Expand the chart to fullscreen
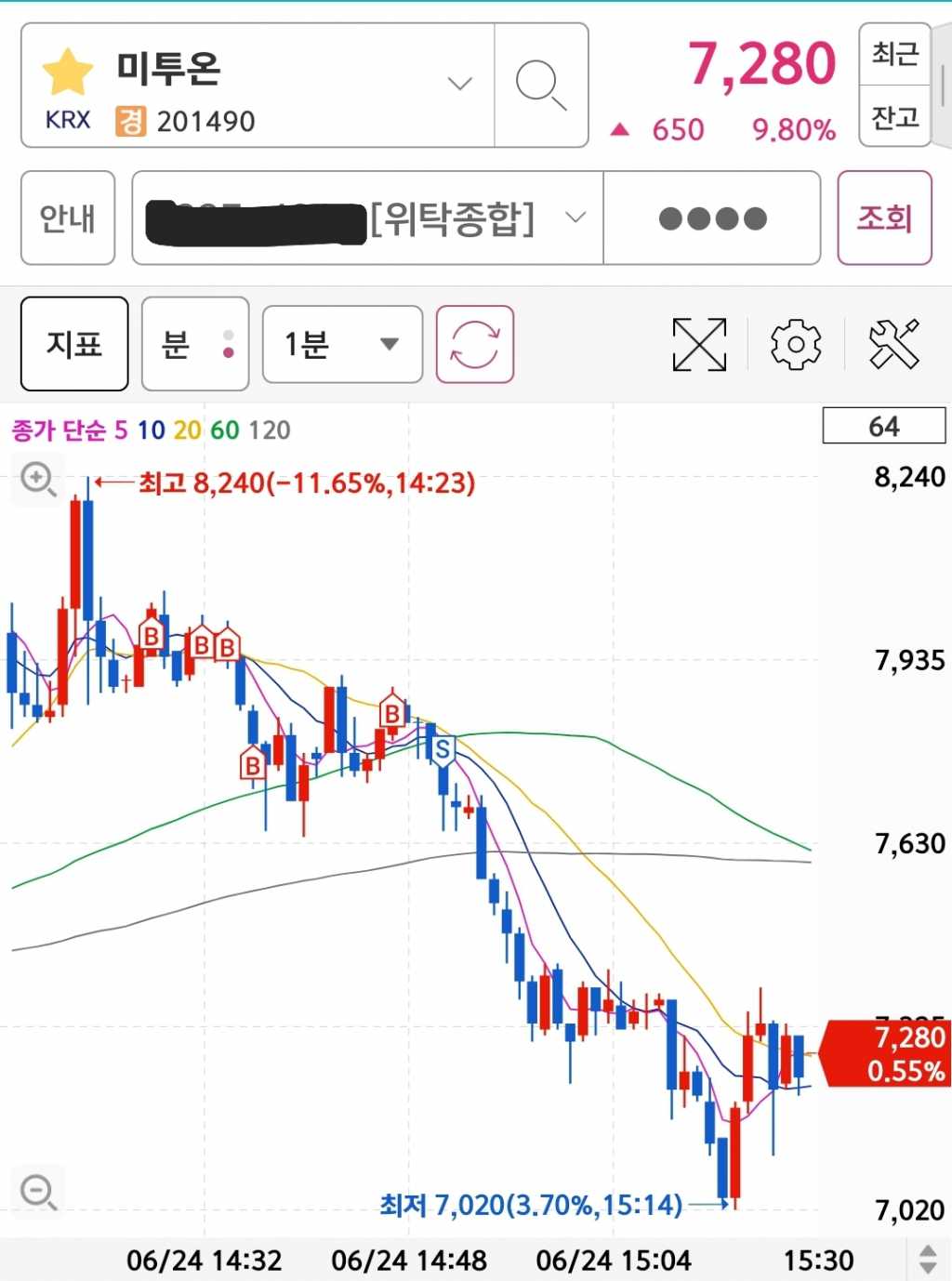Viewport: 952px width, 1281px height. 699,344
